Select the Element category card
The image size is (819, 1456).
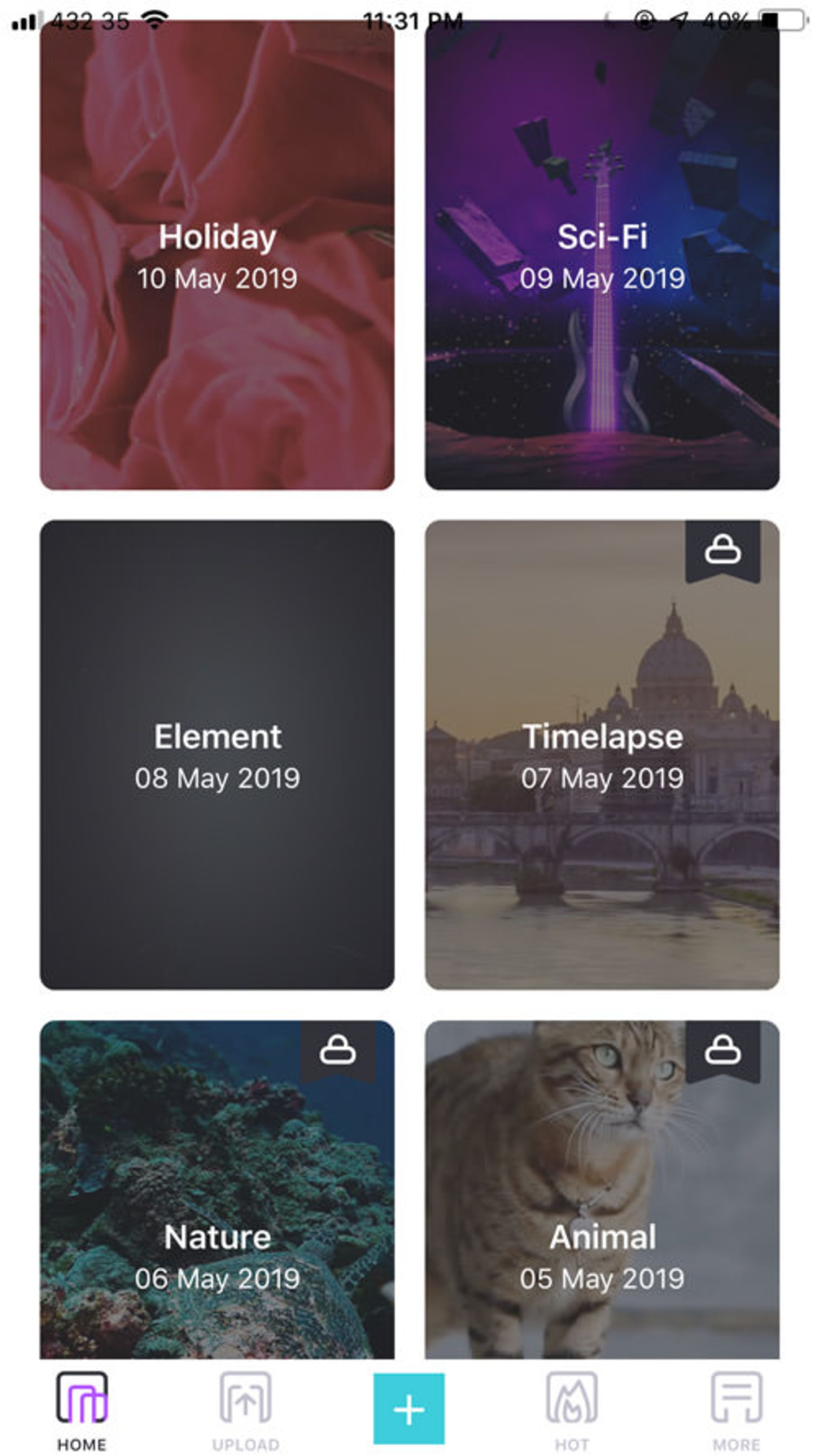click(x=217, y=755)
